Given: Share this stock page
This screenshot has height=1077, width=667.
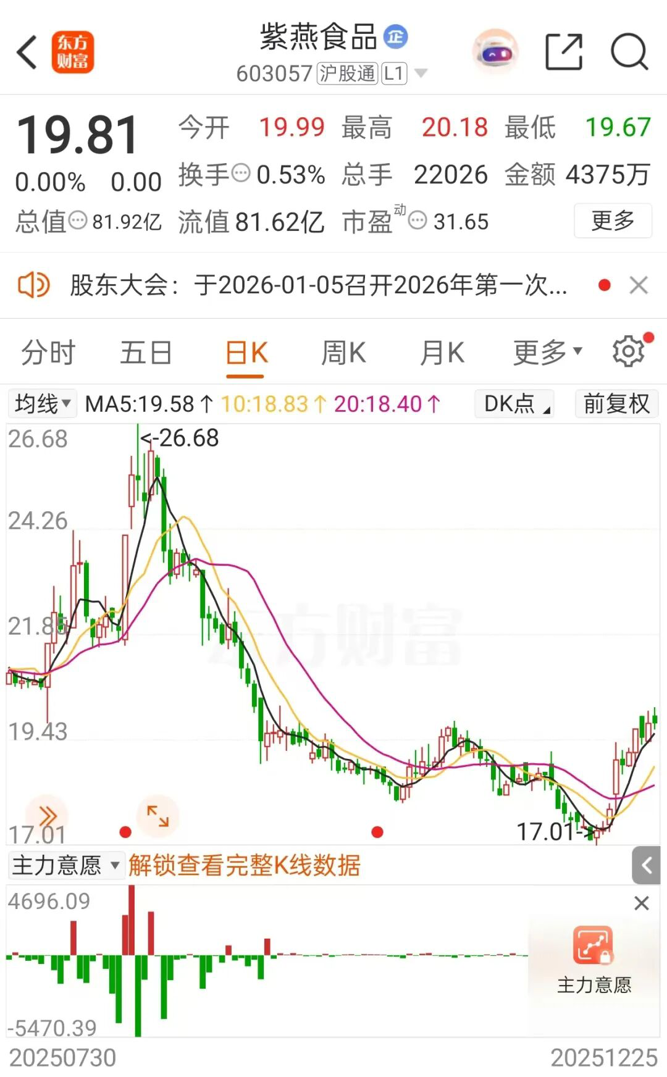Looking at the screenshot, I should tap(564, 52).
